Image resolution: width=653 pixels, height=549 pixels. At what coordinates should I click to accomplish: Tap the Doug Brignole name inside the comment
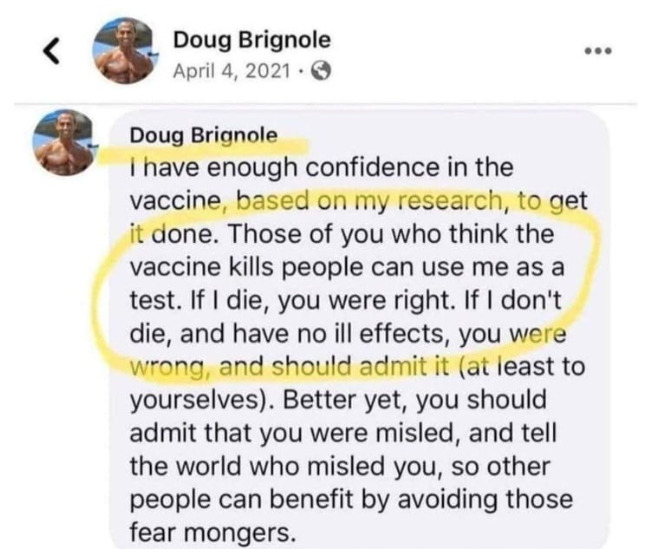(204, 134)
